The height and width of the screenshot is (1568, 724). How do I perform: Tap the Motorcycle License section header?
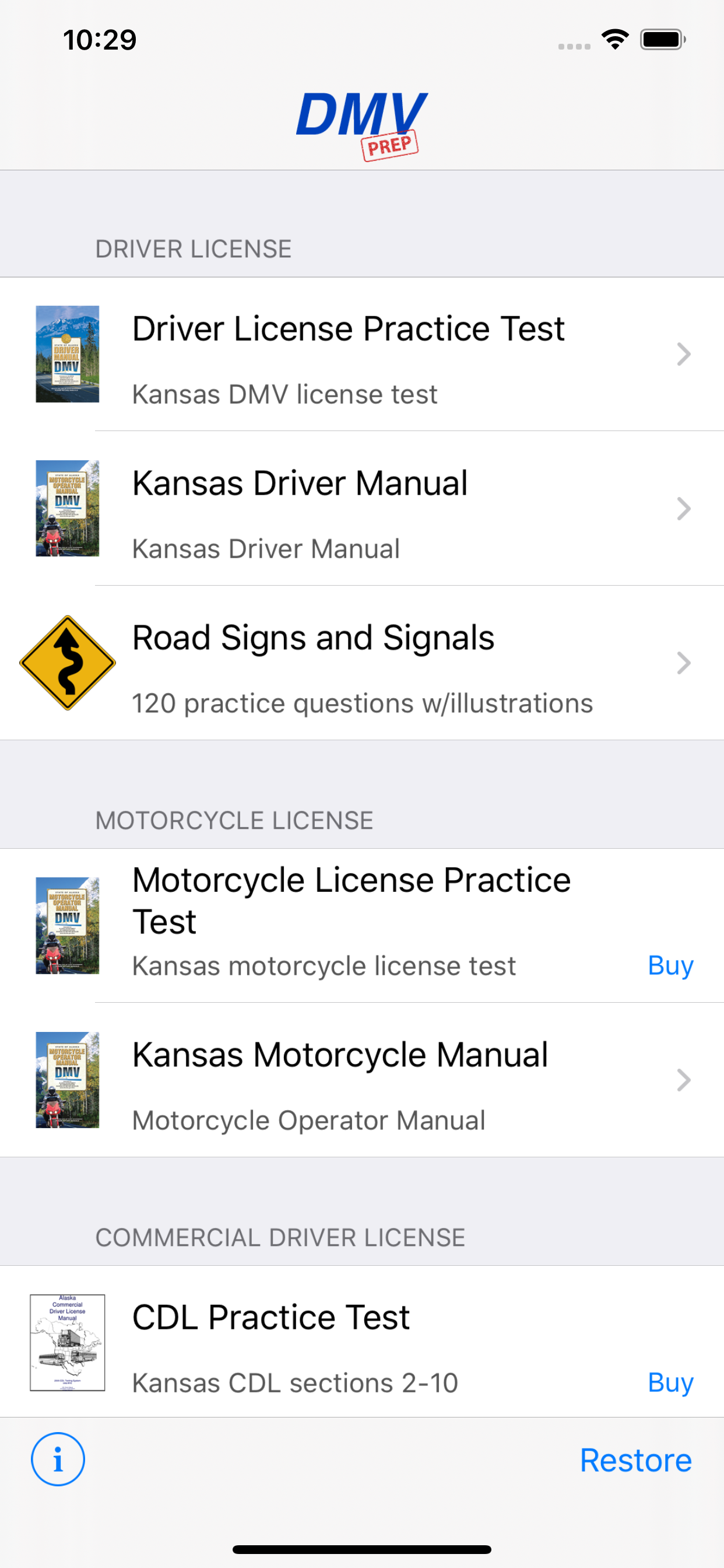click(x=234, y=820)
